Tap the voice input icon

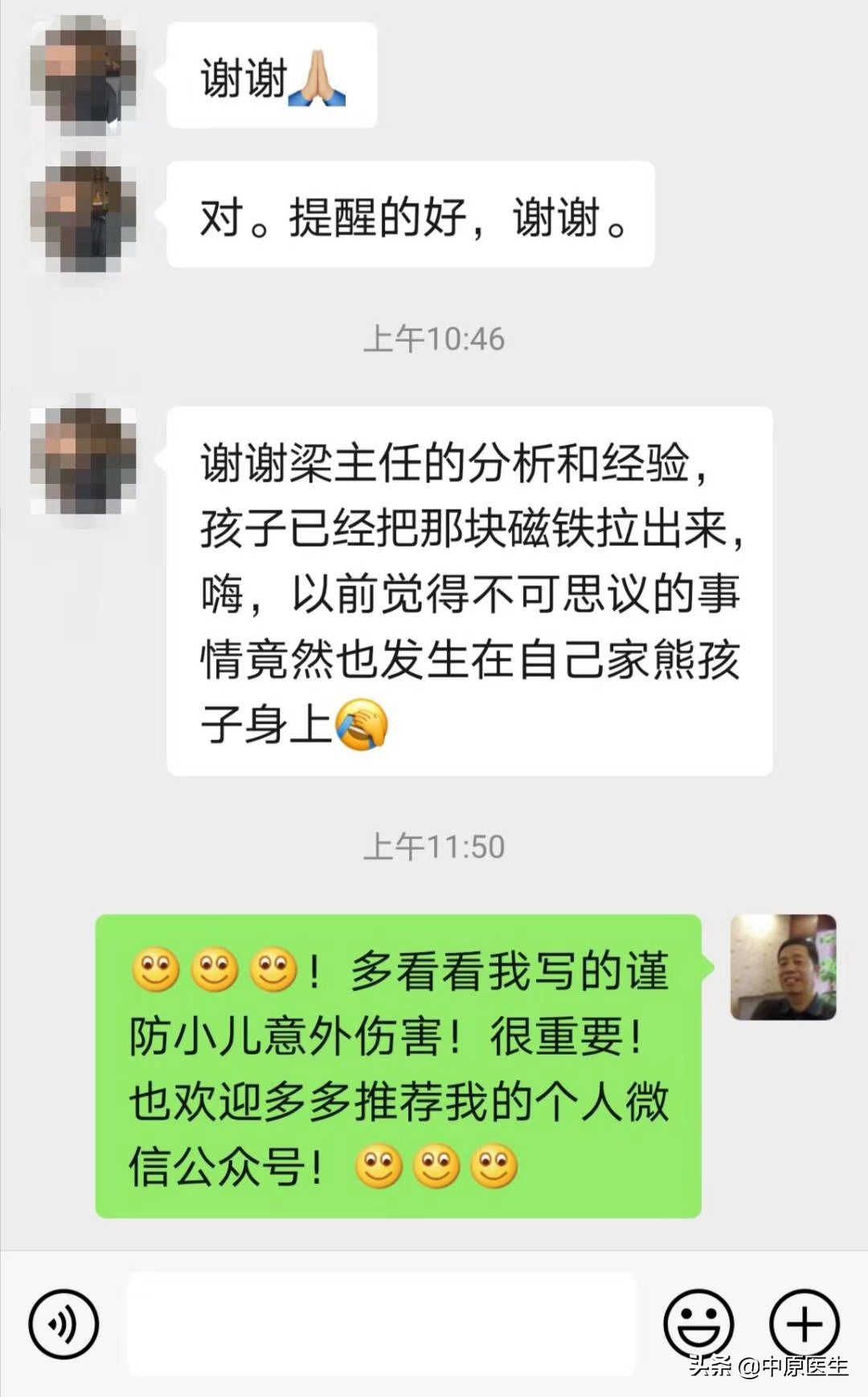click(x=63, y=1326)
